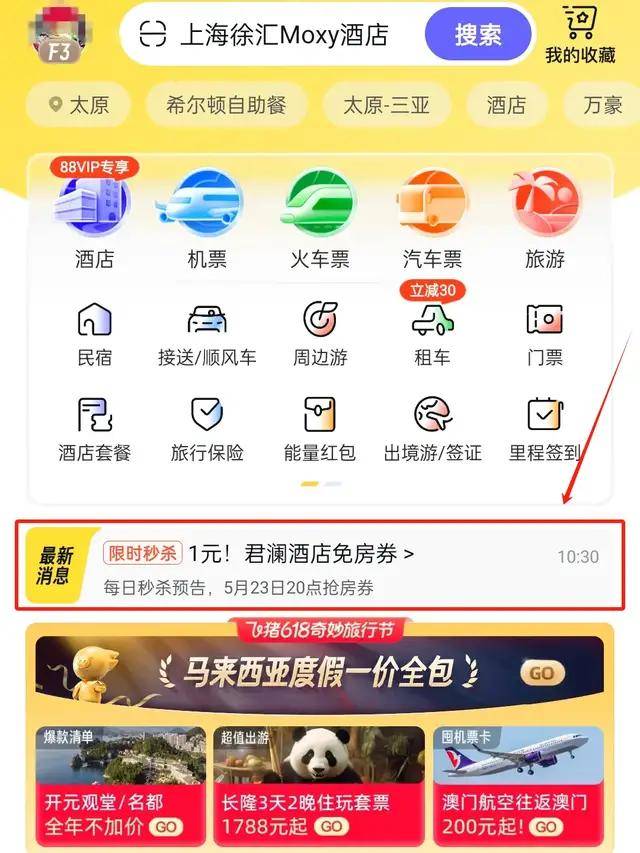
Task: Tap the 搜索 button
Action: coord(478,35)
